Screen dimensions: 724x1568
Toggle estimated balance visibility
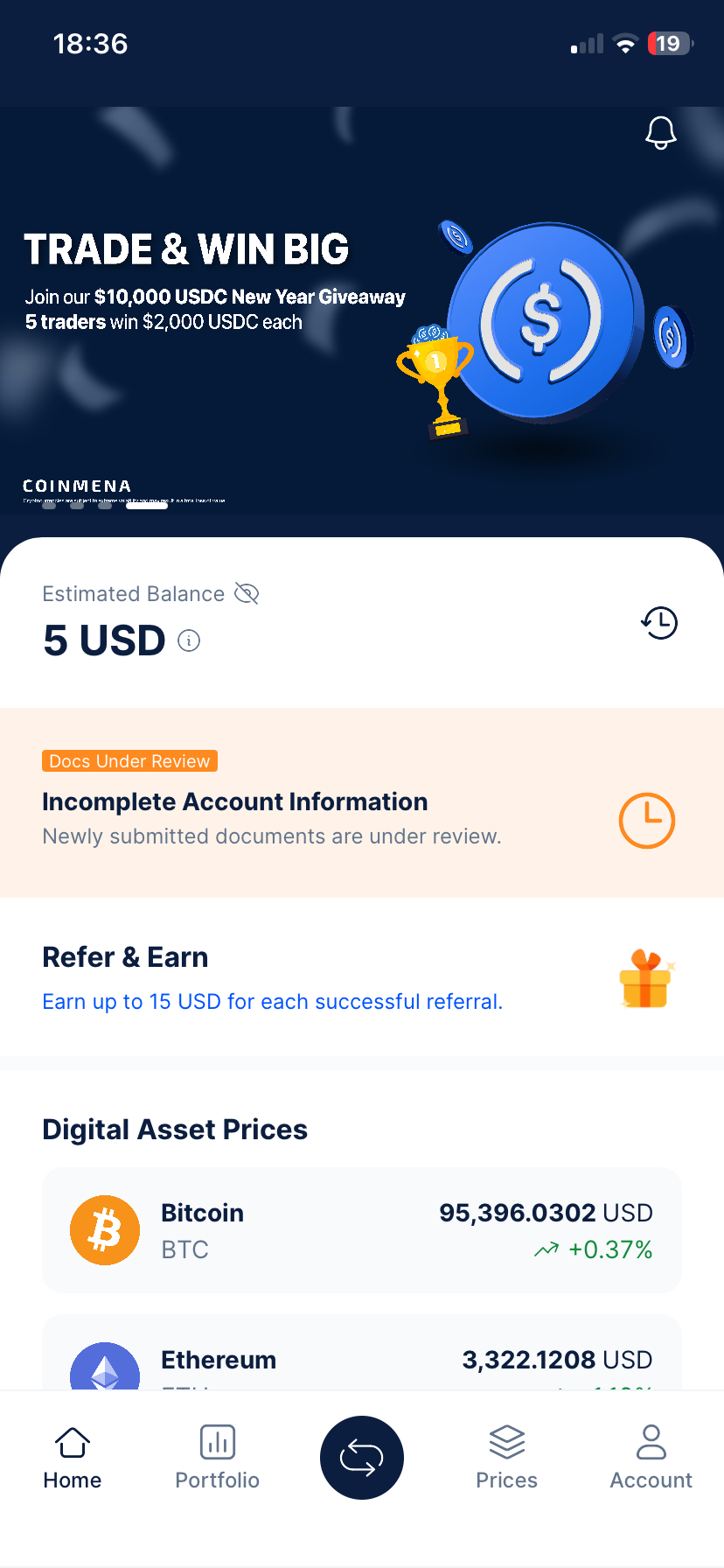(247, 594)
